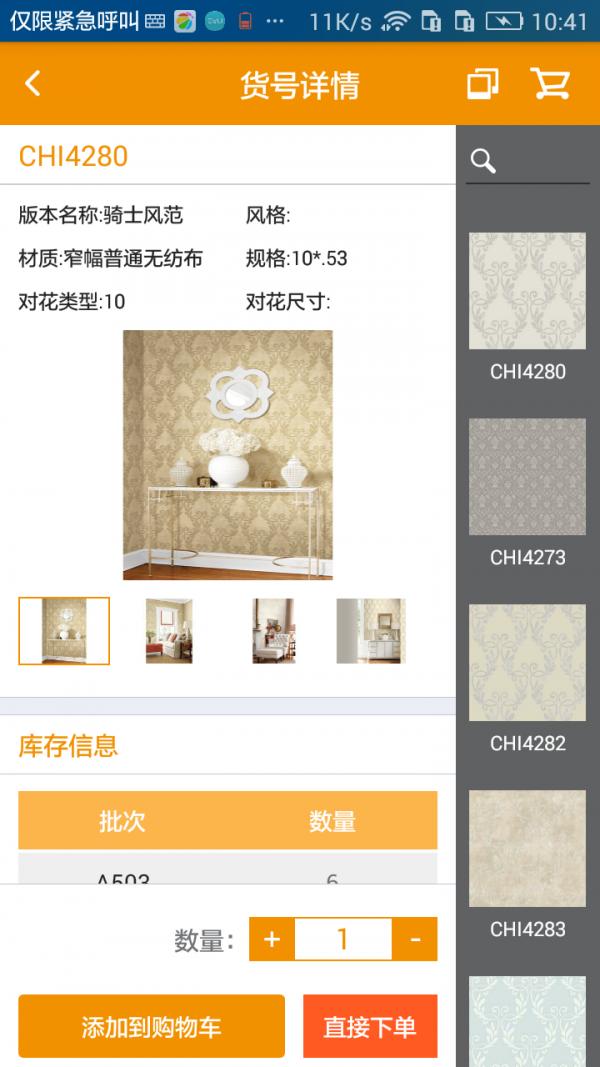
Task: Show the fourth preview thumbnail with cabinet
Action: click(x=371, y=631)
